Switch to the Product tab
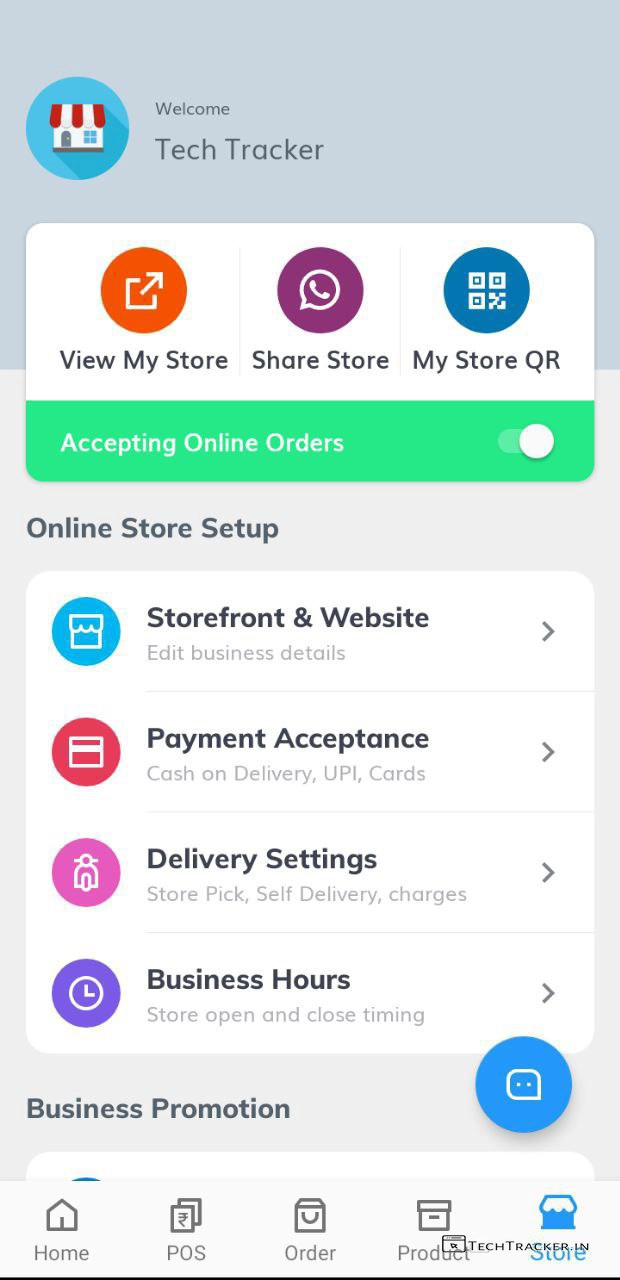The width and height of the screenshot is (620, 1280). [433, 1230]
